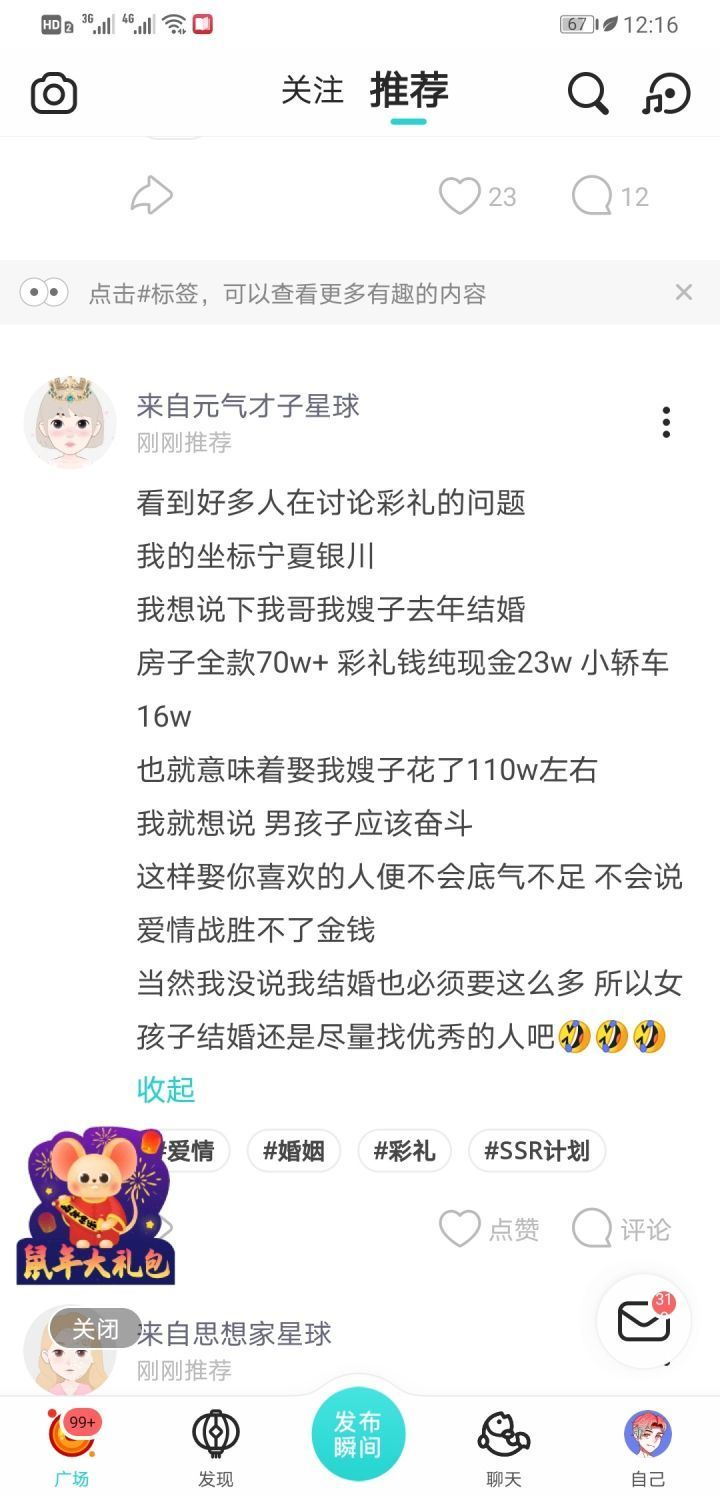Image resolution: width=720 pixels, height=1496 pixels.
Task: Close the 鼠年大礼包 popup via 关闭
Action: point(95,1329)
